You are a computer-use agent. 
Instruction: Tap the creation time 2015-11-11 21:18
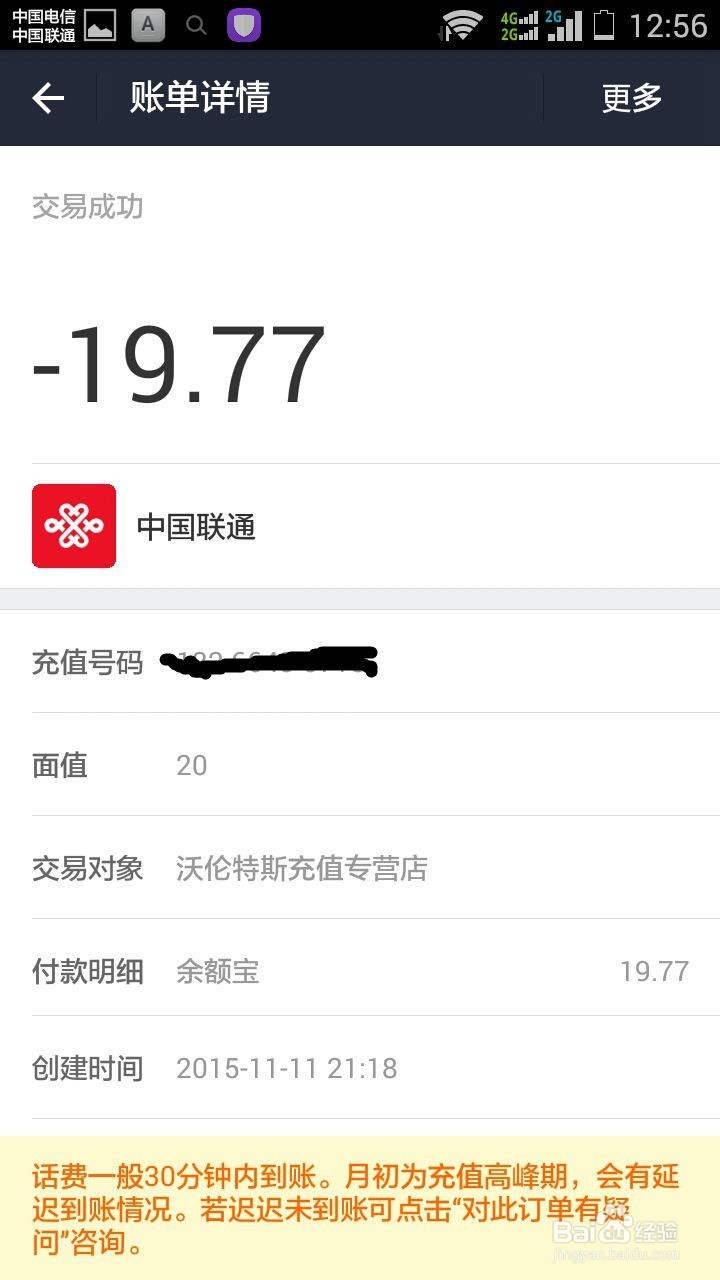[x=287, y=1068]
